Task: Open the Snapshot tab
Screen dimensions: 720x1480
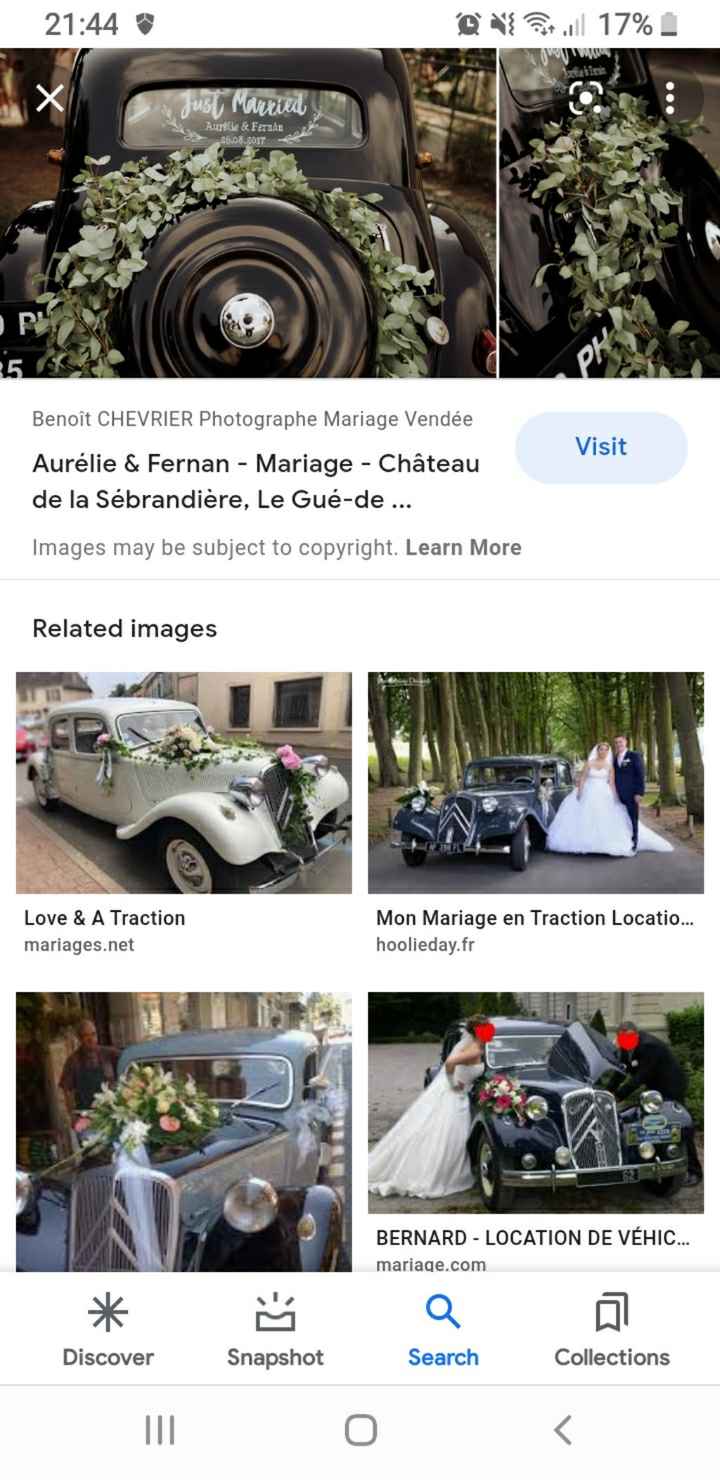Action: point(275,1330)
